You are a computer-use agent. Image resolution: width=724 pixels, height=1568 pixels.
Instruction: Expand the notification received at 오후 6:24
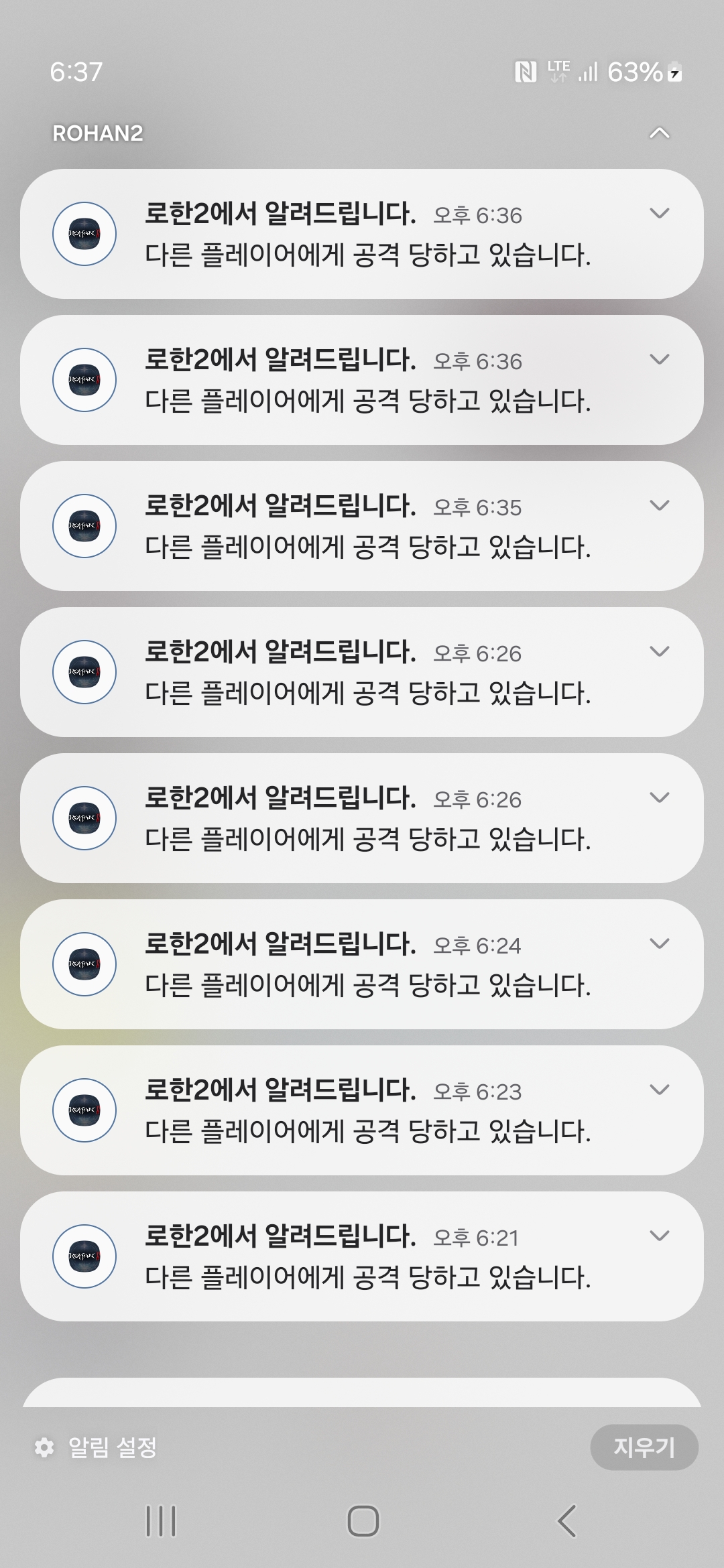click(660, 943)
